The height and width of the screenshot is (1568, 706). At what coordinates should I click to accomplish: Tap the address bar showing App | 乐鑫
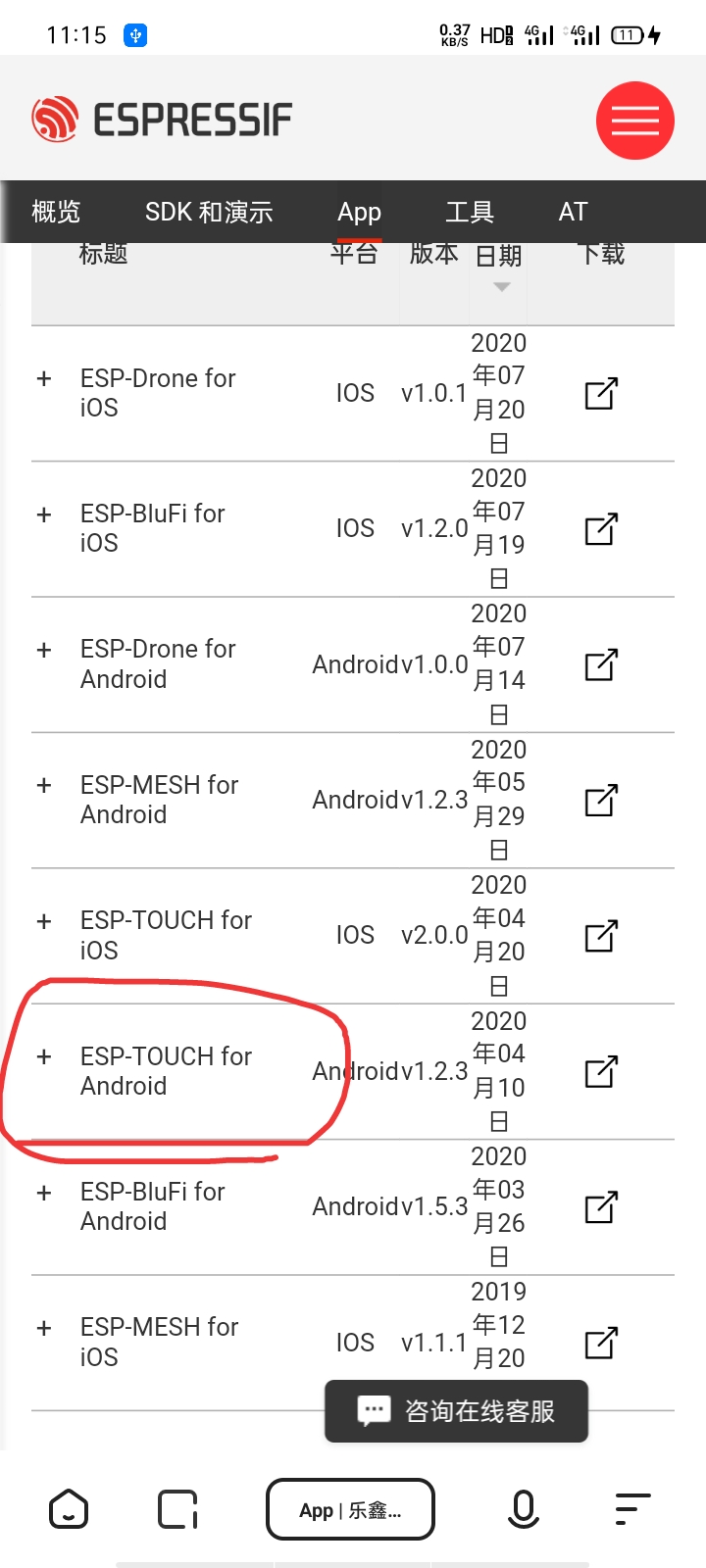point(350,1509)
